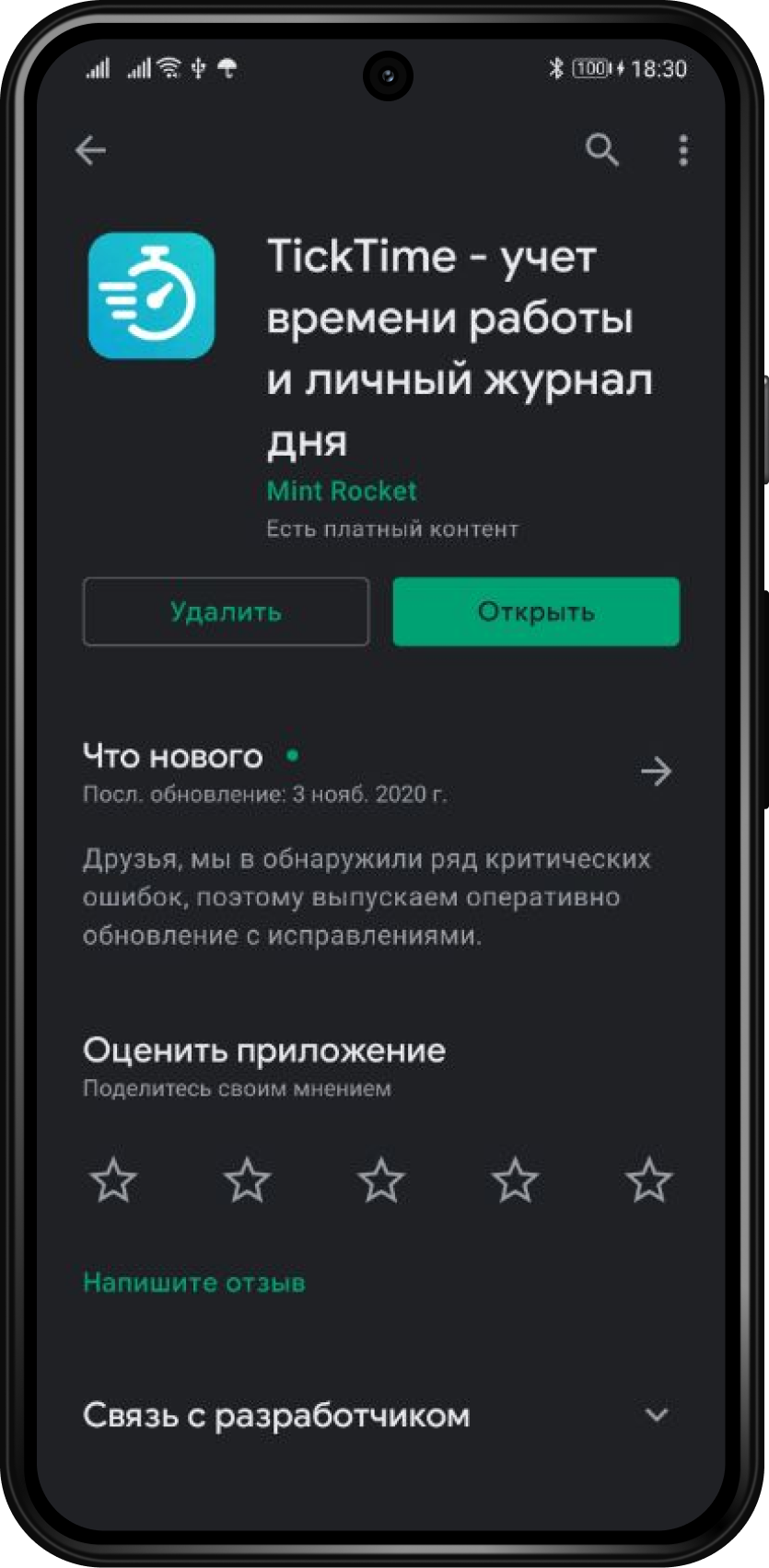Rate the app three stars

[x=381, y=1180]
